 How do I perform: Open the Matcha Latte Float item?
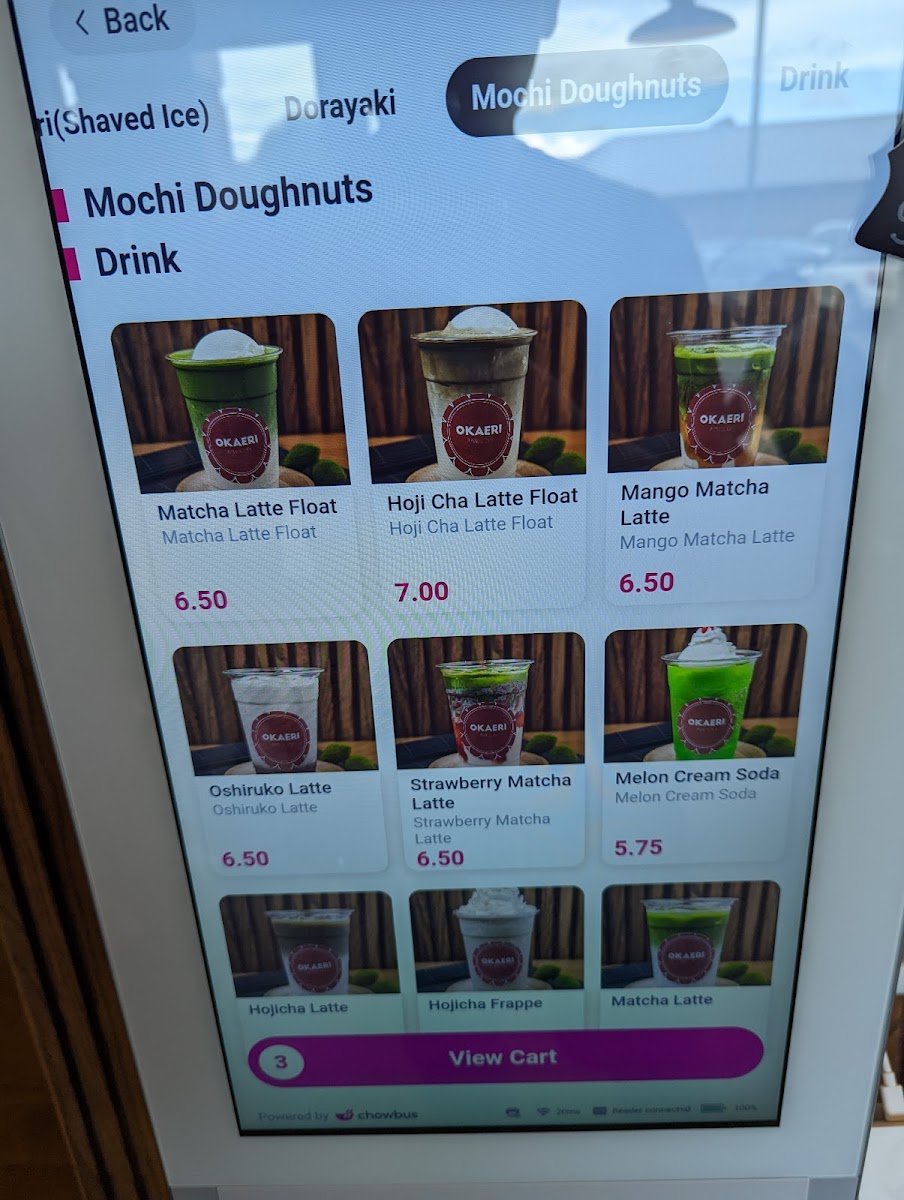pos(235,450)
